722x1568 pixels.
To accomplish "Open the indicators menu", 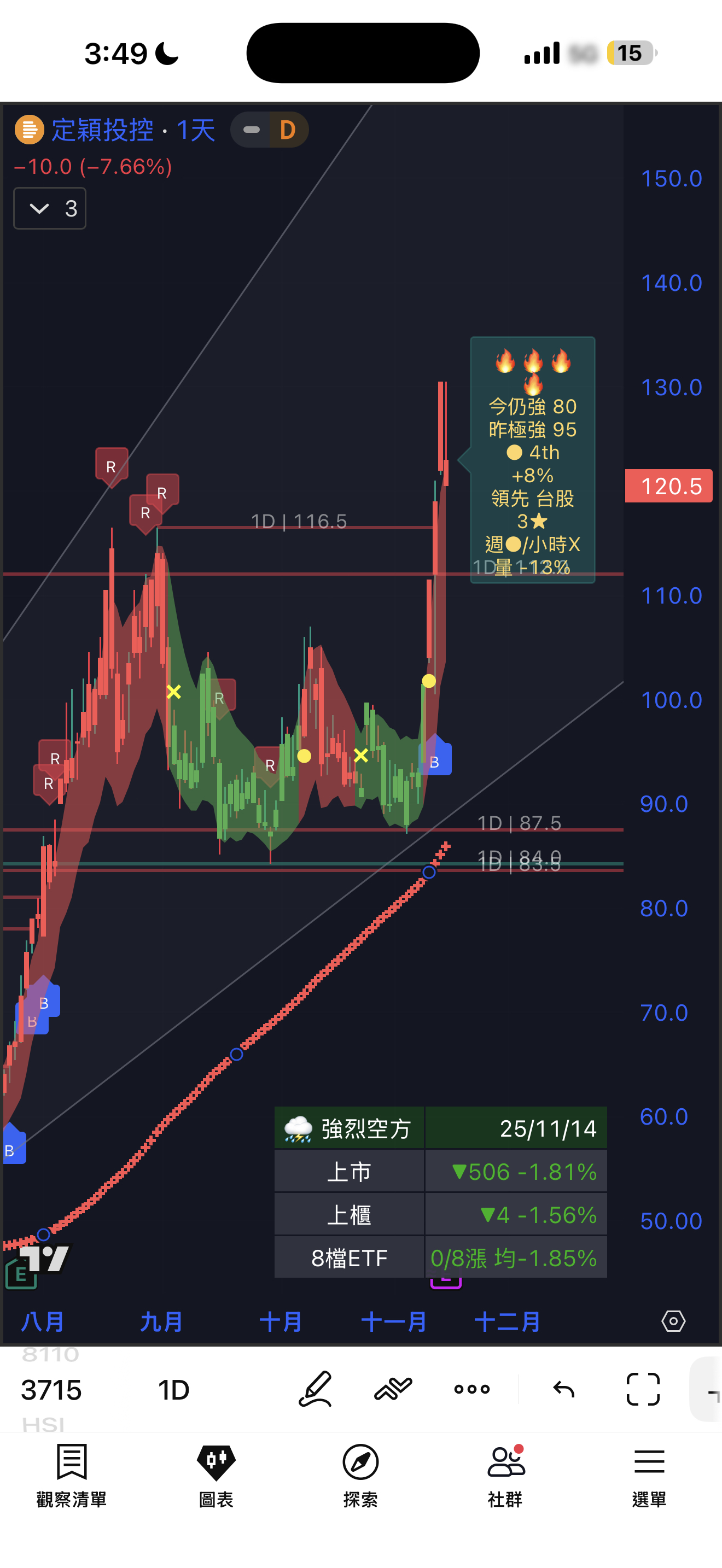I will click(x=393, y=1389).
